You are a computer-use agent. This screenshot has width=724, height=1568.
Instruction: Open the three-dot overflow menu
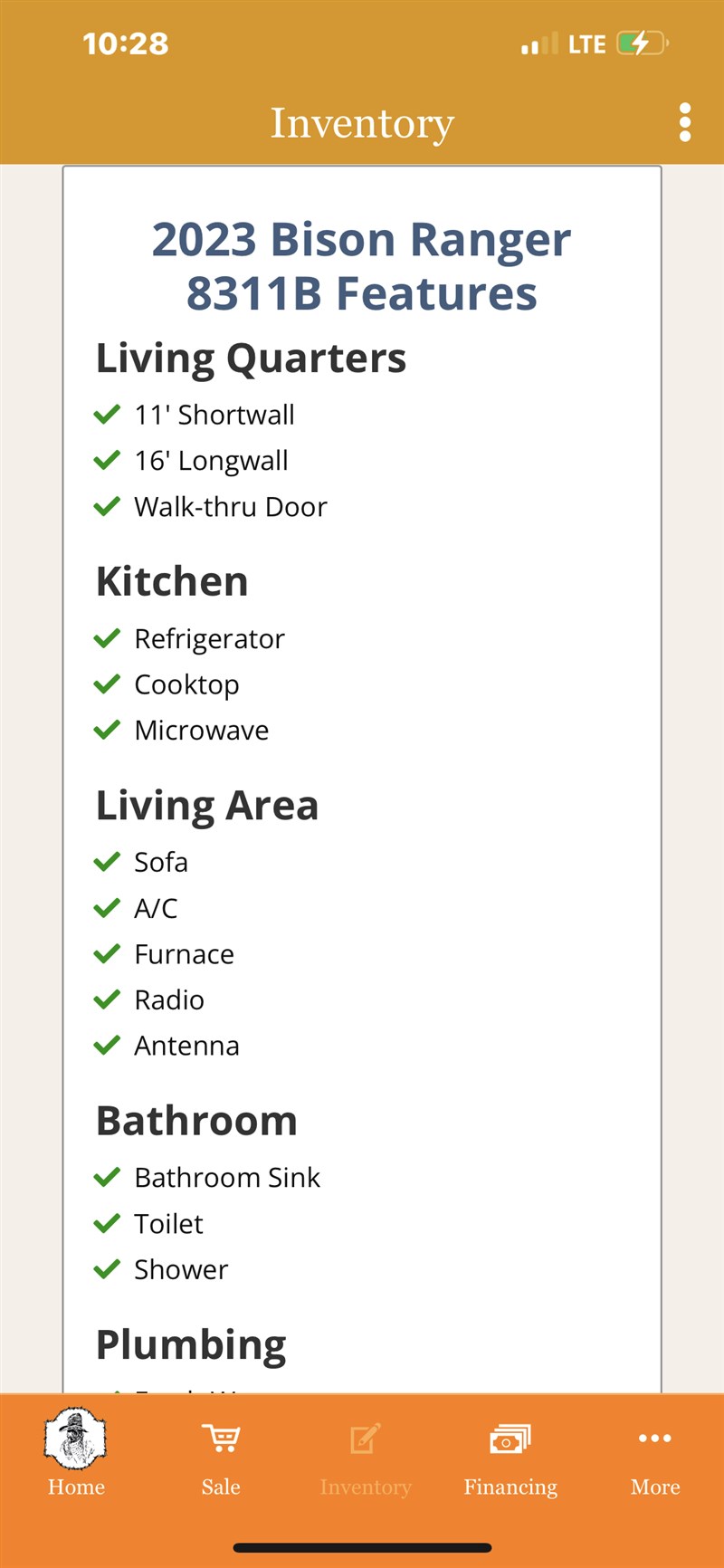685,122
